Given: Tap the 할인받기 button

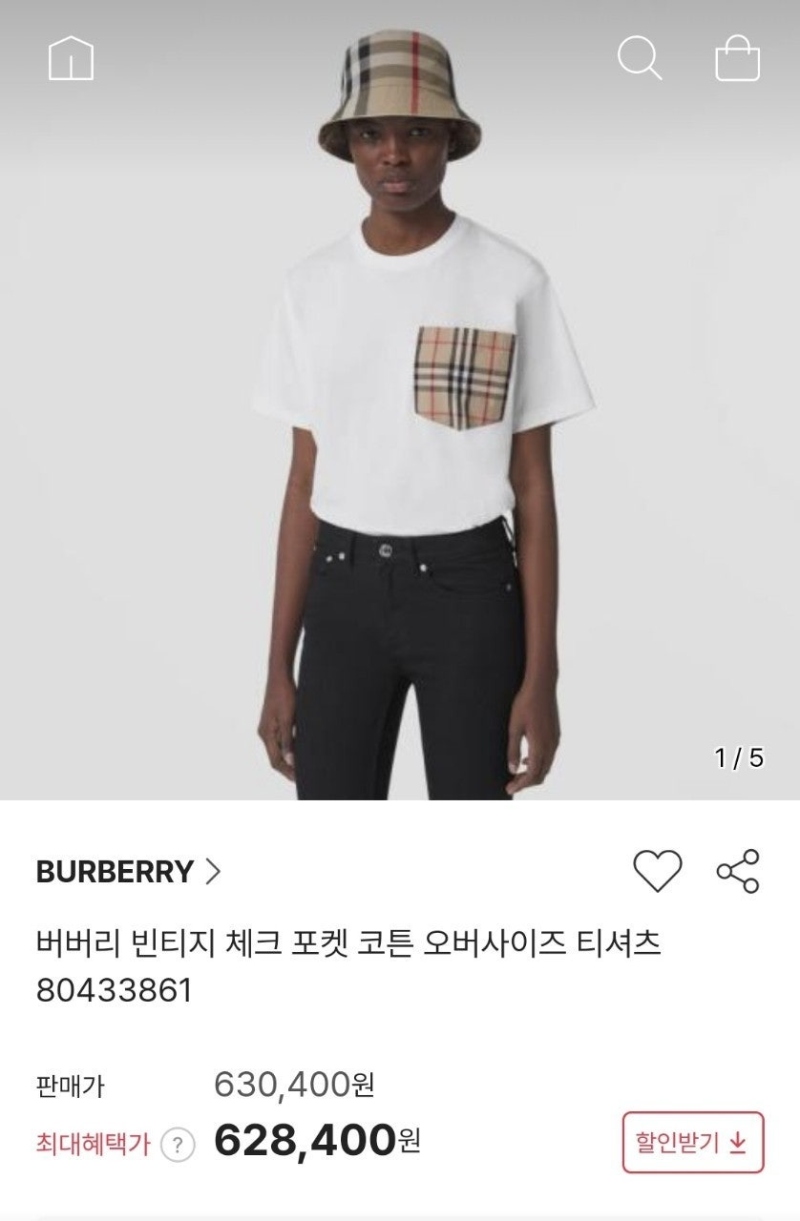Looking at the screenshot, I should (x=693, y=1142).
